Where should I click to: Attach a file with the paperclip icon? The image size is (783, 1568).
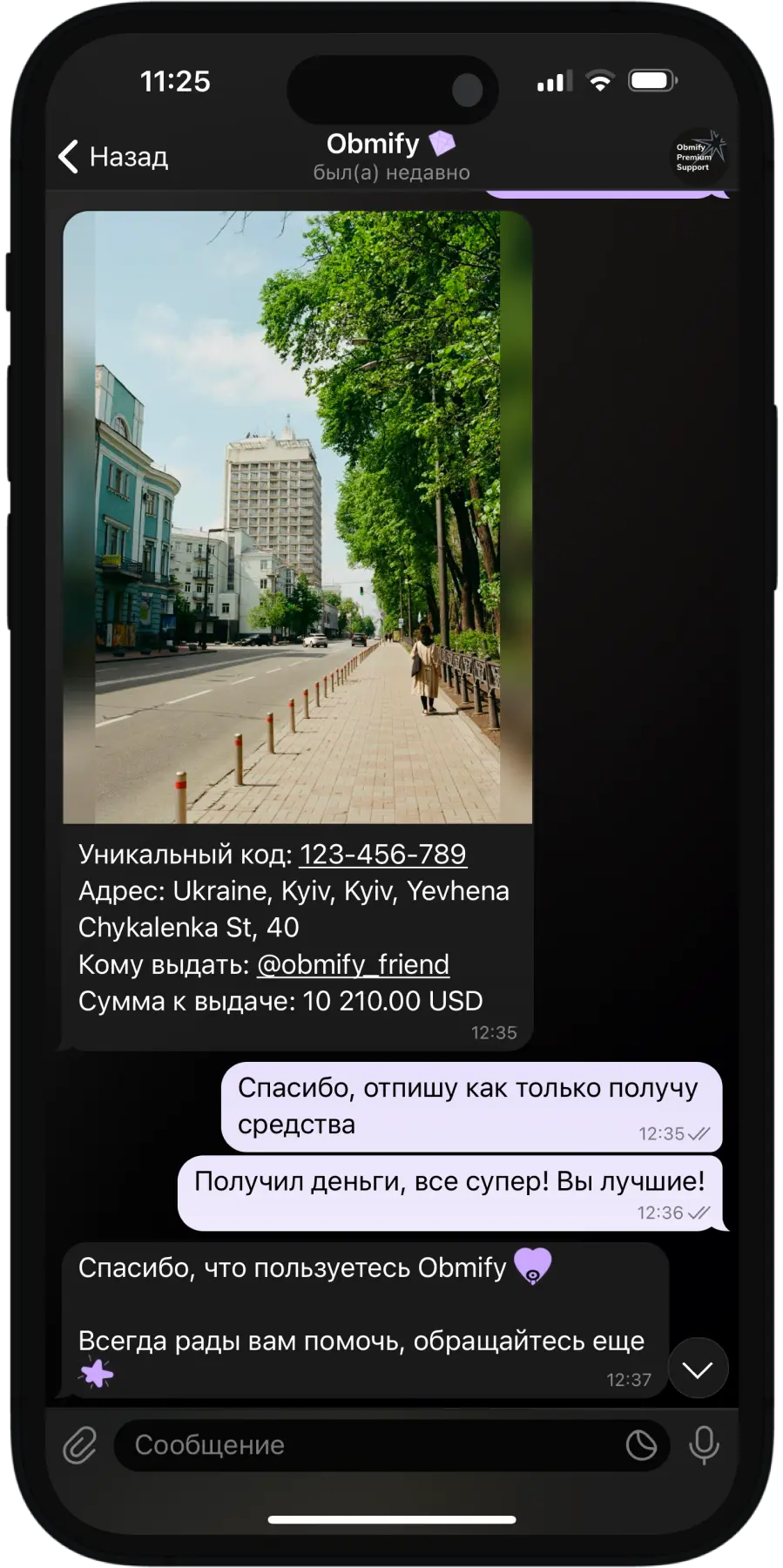pos(80,1445)
